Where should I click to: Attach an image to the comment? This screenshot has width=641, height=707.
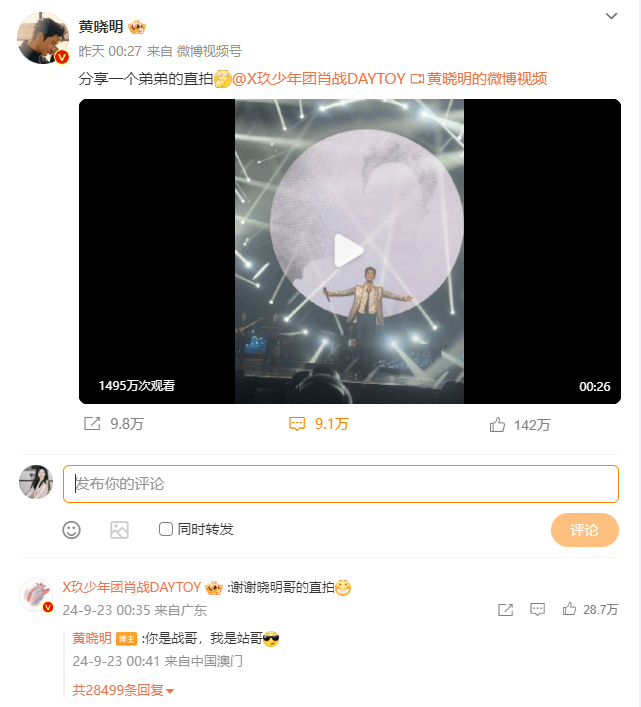tap(119, 530)
